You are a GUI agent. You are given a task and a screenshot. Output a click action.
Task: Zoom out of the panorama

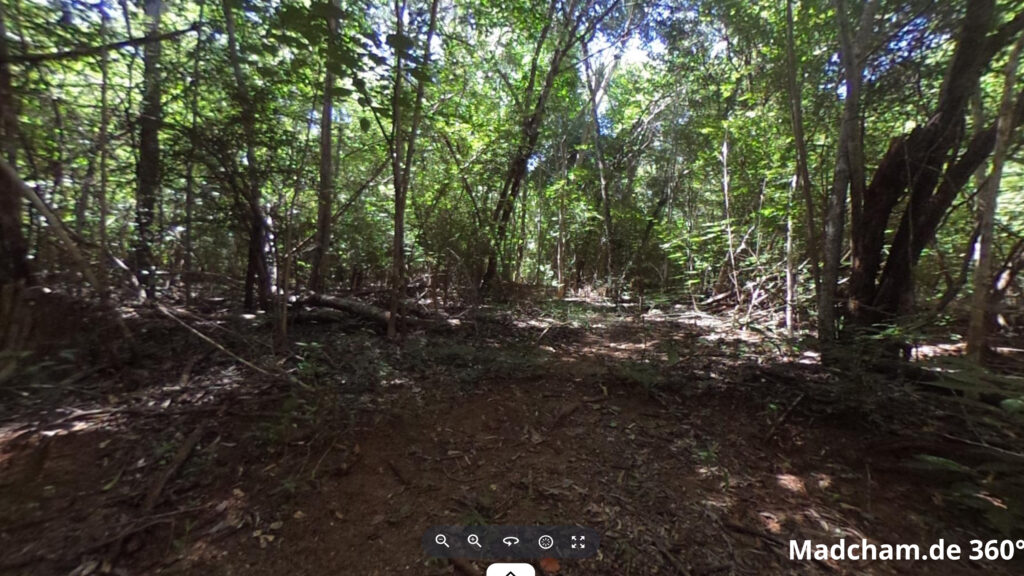pyautogui.click(x=442, y=541)
